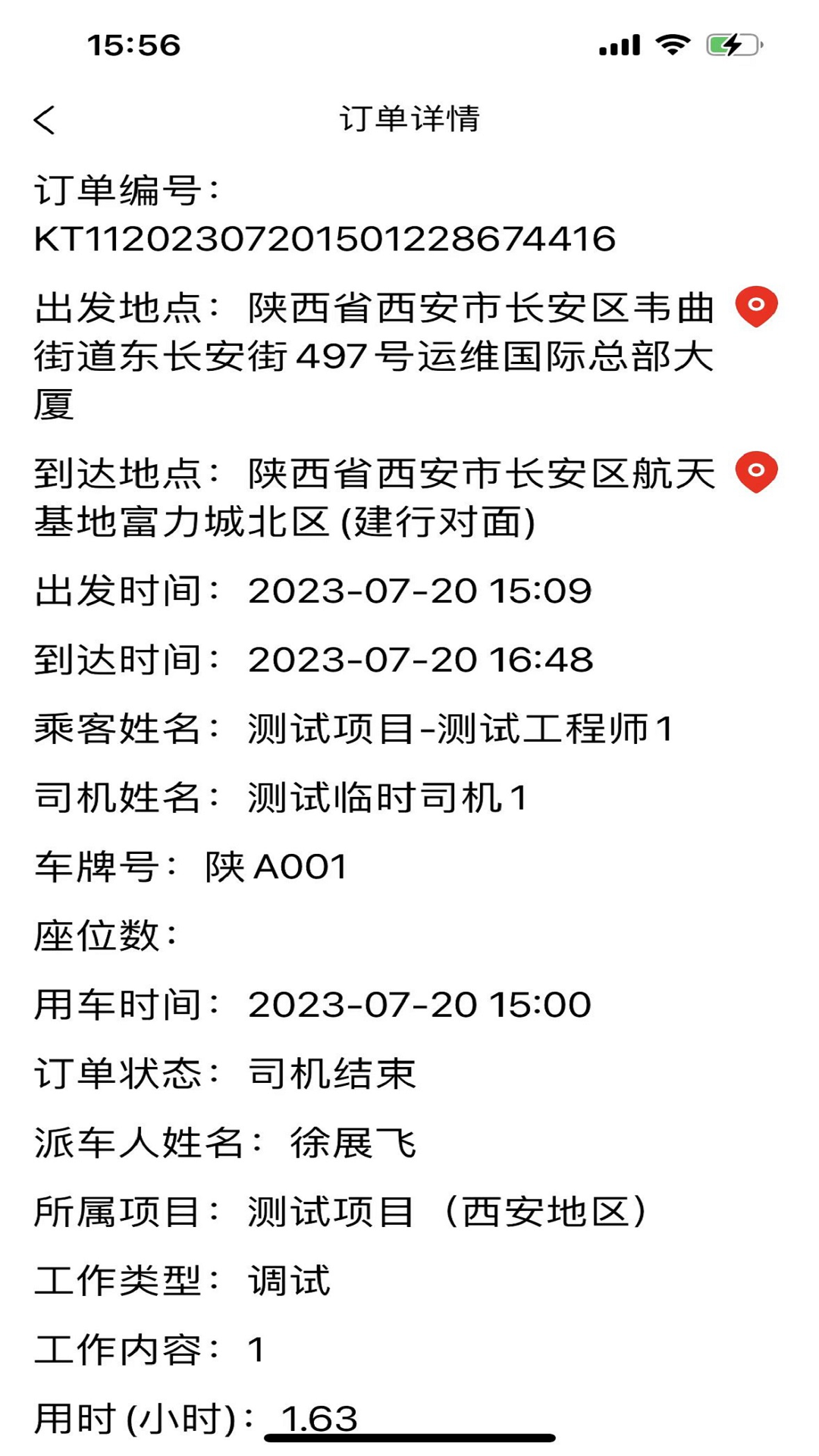
Task: Tap the order status 司机结束
Action: tap(330, 1072)
